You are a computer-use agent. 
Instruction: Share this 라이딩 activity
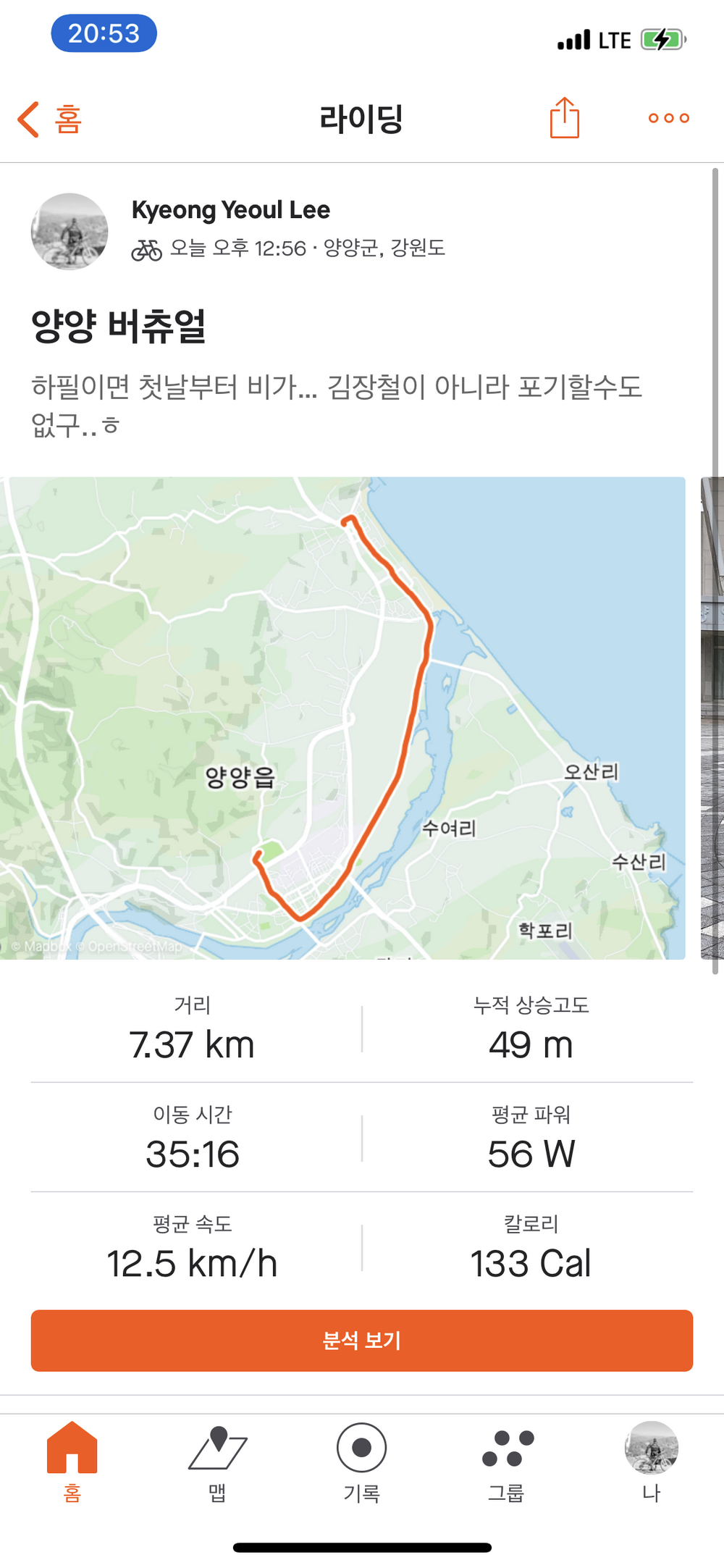tap(564, 118)
